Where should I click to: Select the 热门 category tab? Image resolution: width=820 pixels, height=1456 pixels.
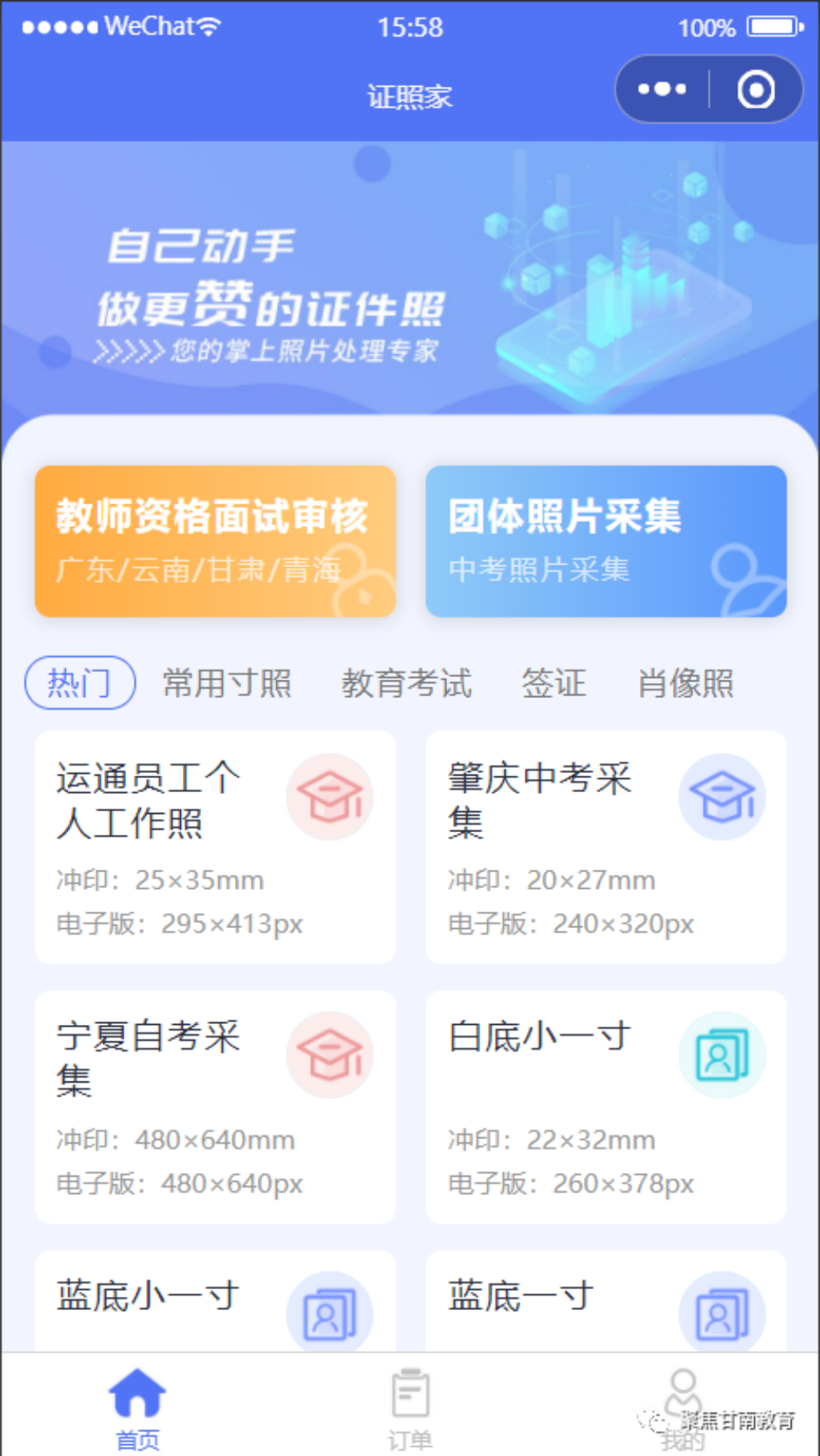coord(80,683)
